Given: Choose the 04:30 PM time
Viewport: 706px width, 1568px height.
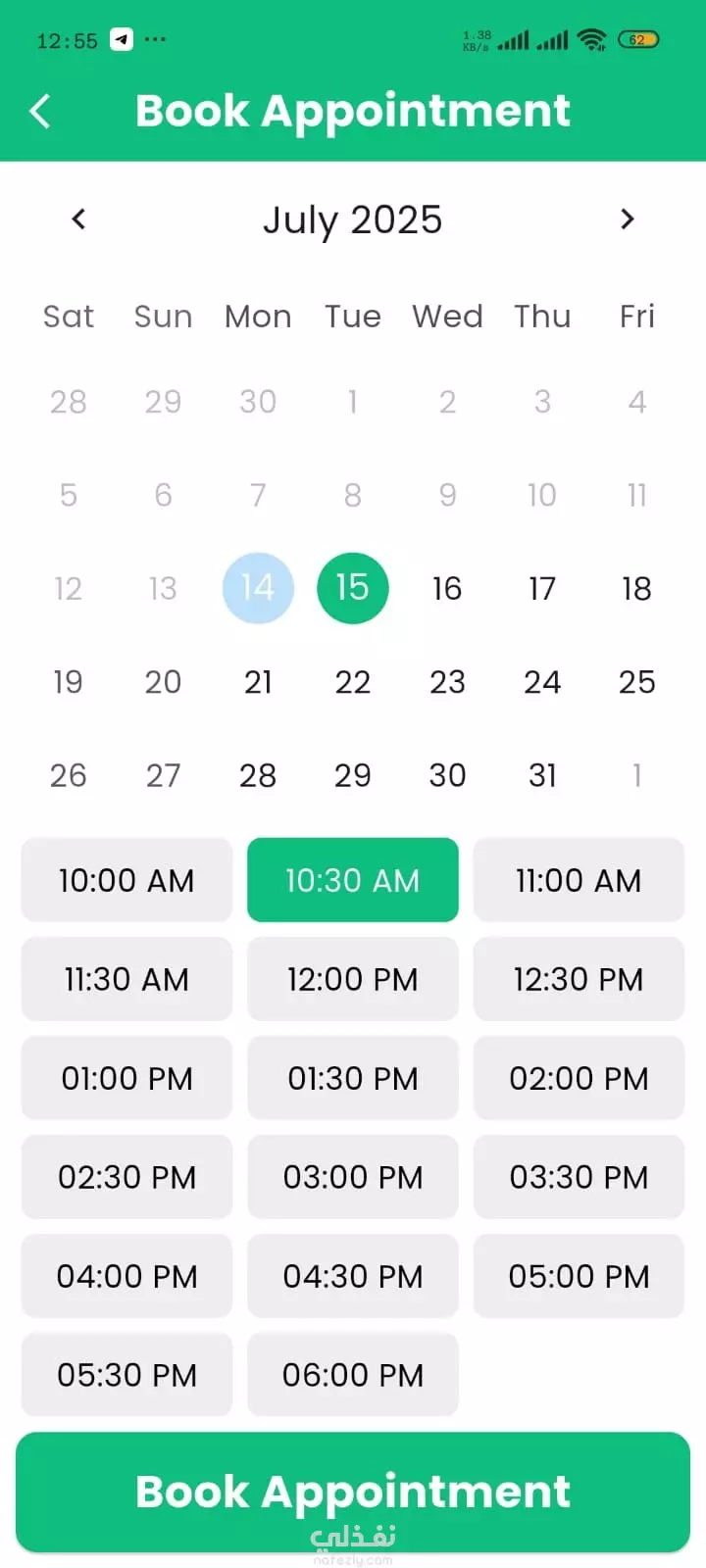Looking at the screenshot, I should click(353, 1276).
